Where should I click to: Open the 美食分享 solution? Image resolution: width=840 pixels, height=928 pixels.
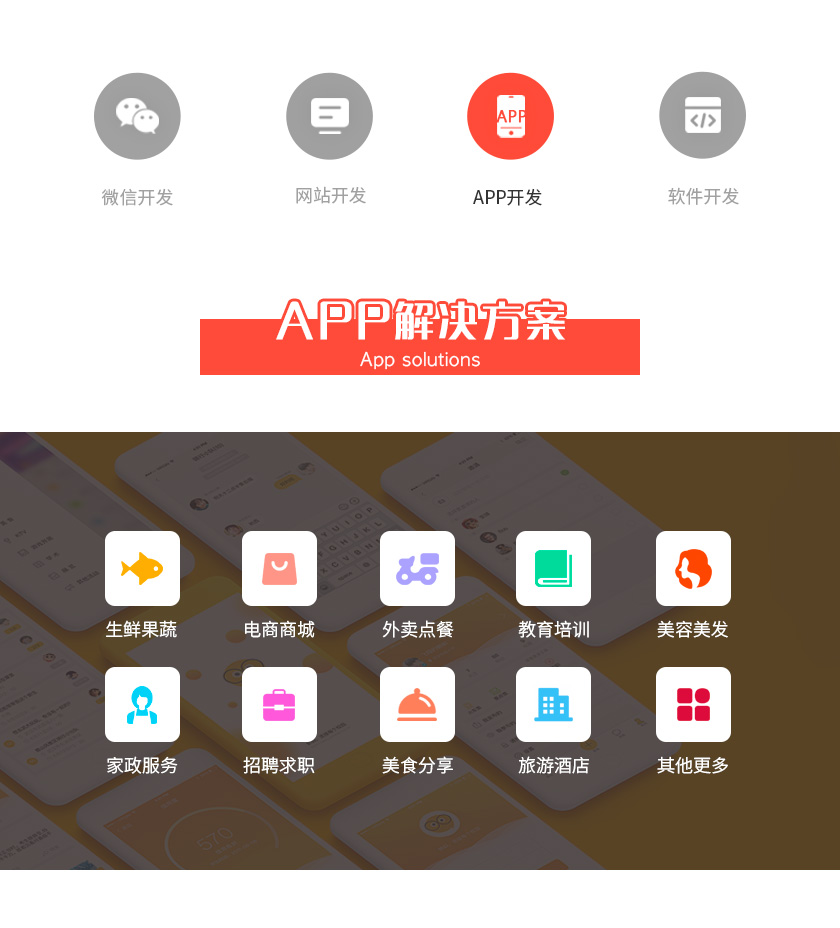[417, 704]
